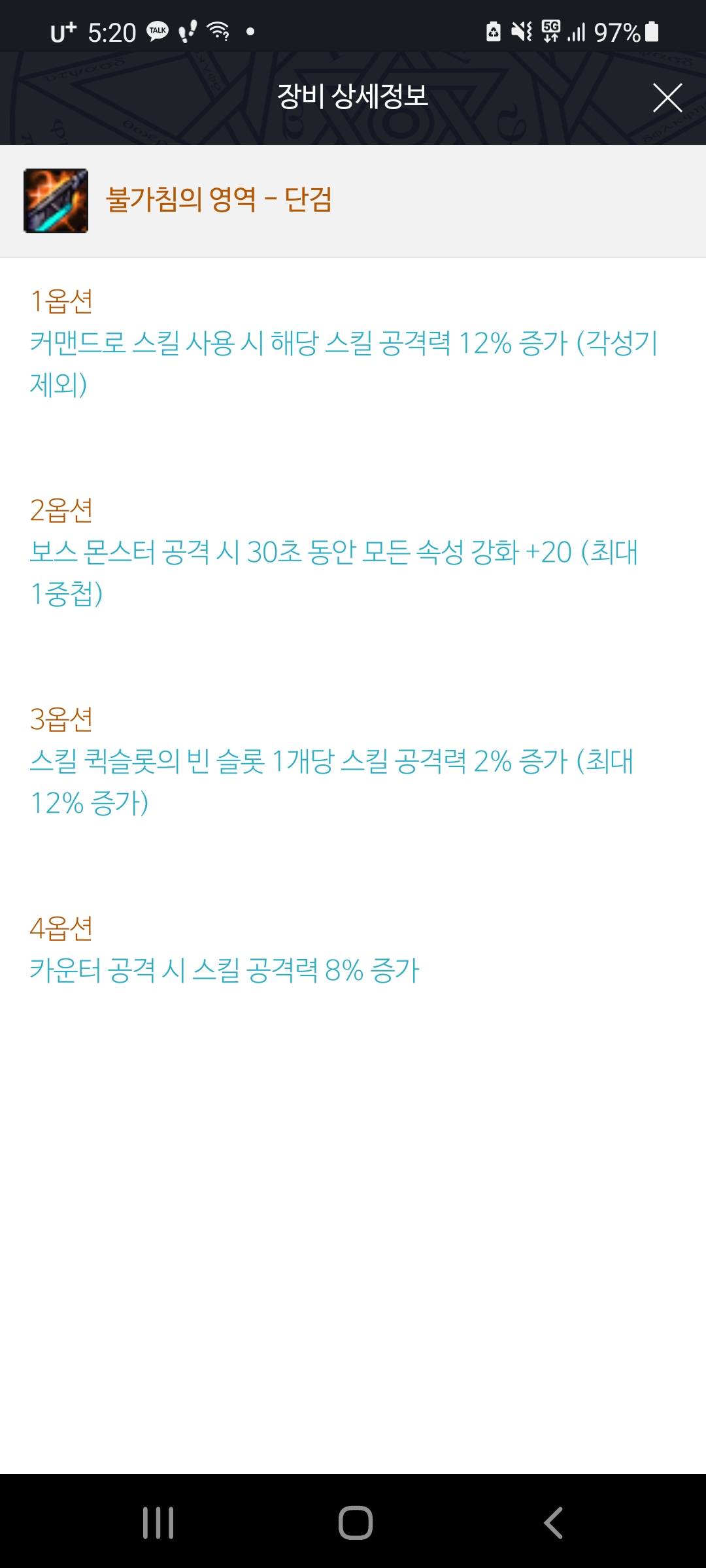Tap the system back button
The image size is (706, 1568).
[x=553, y=1523]
